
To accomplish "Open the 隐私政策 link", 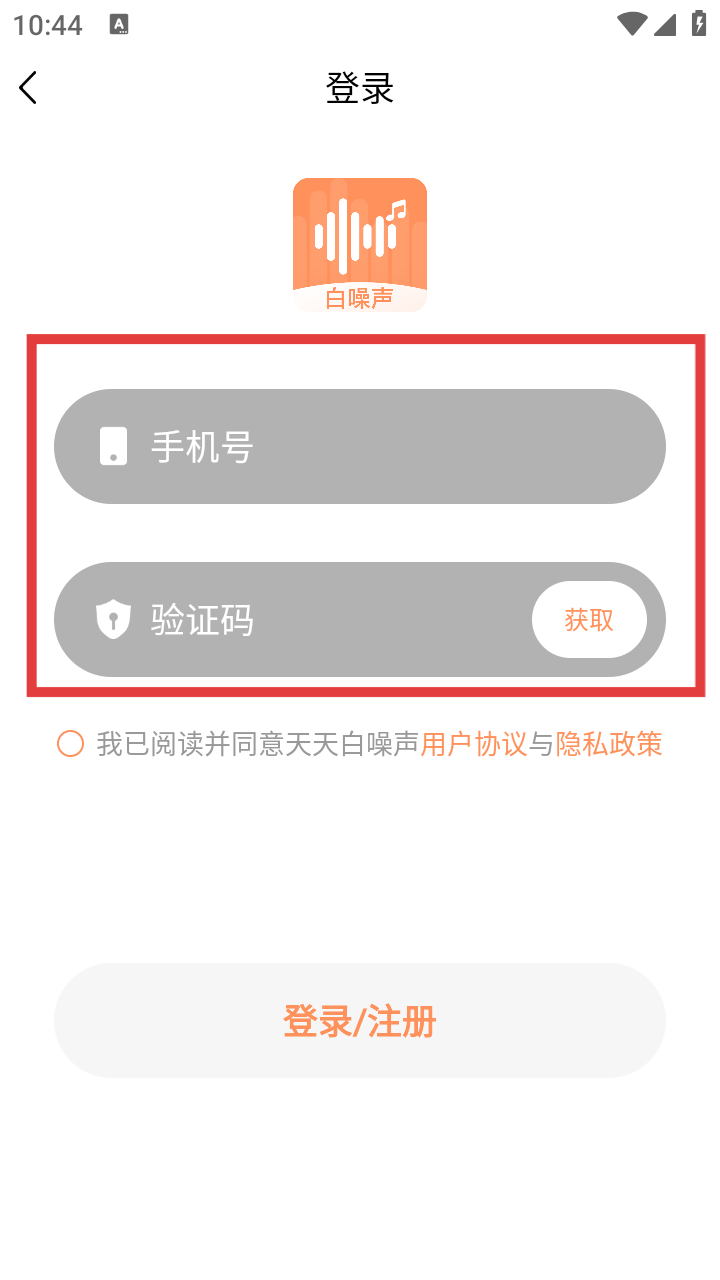I will (x=609, y=744).
